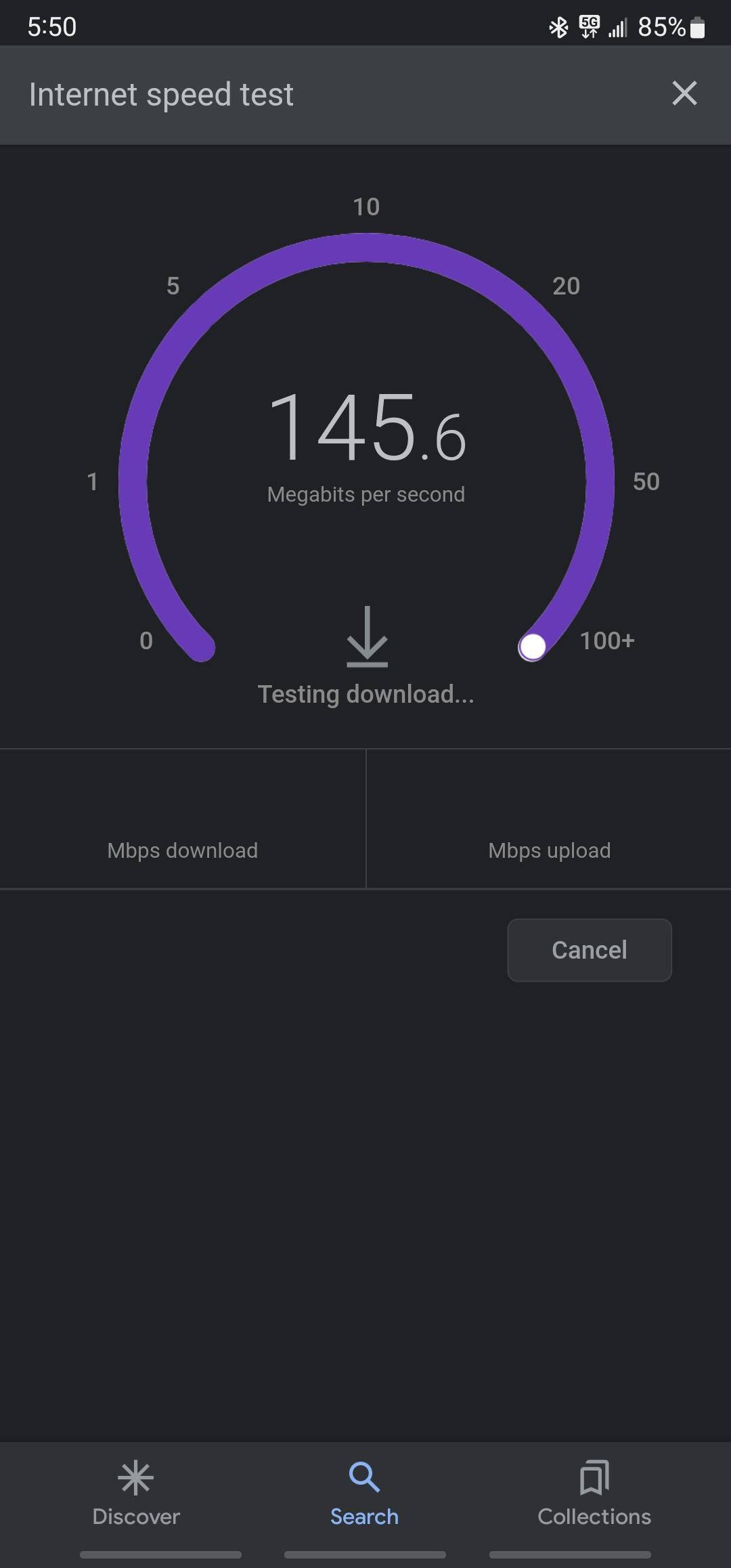Close the Internet speed test panel

(684, 93)
